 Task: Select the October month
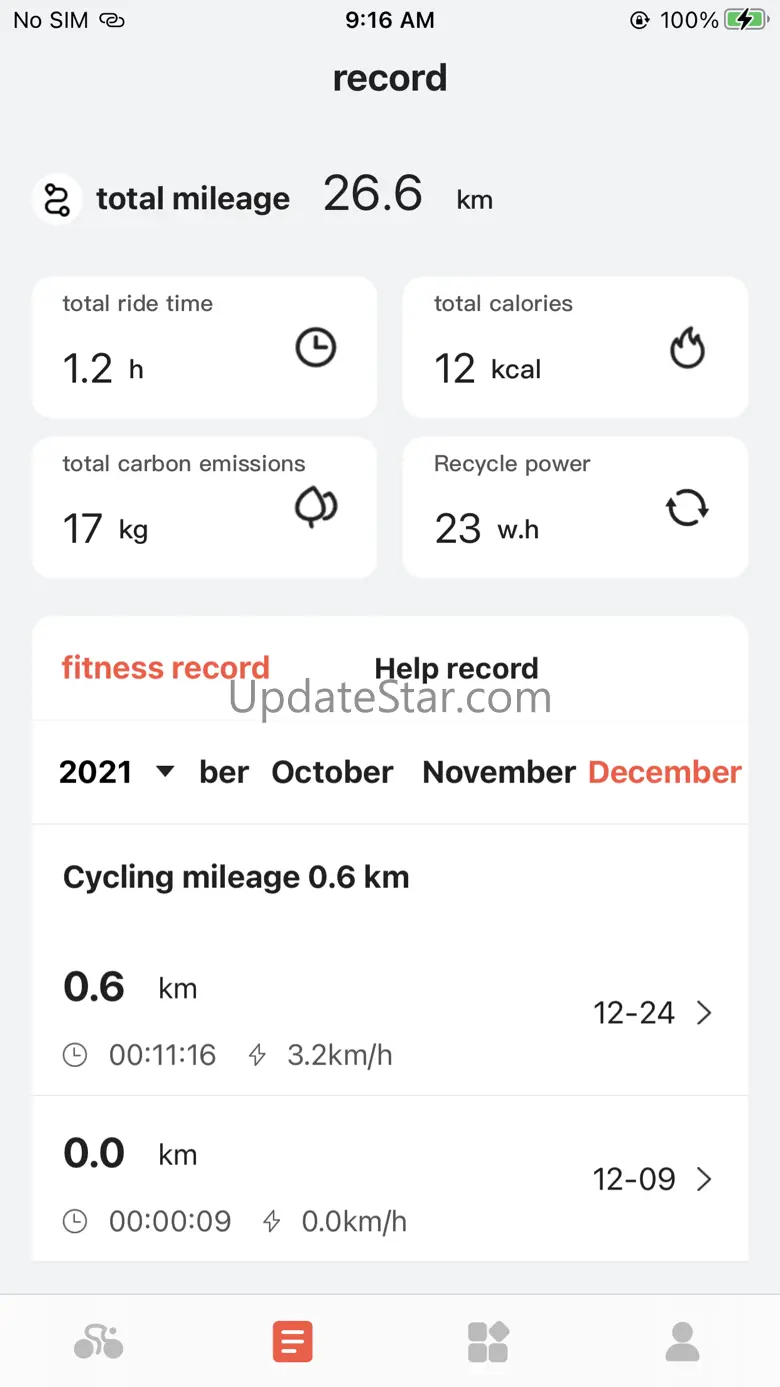[x=332, y=772]
